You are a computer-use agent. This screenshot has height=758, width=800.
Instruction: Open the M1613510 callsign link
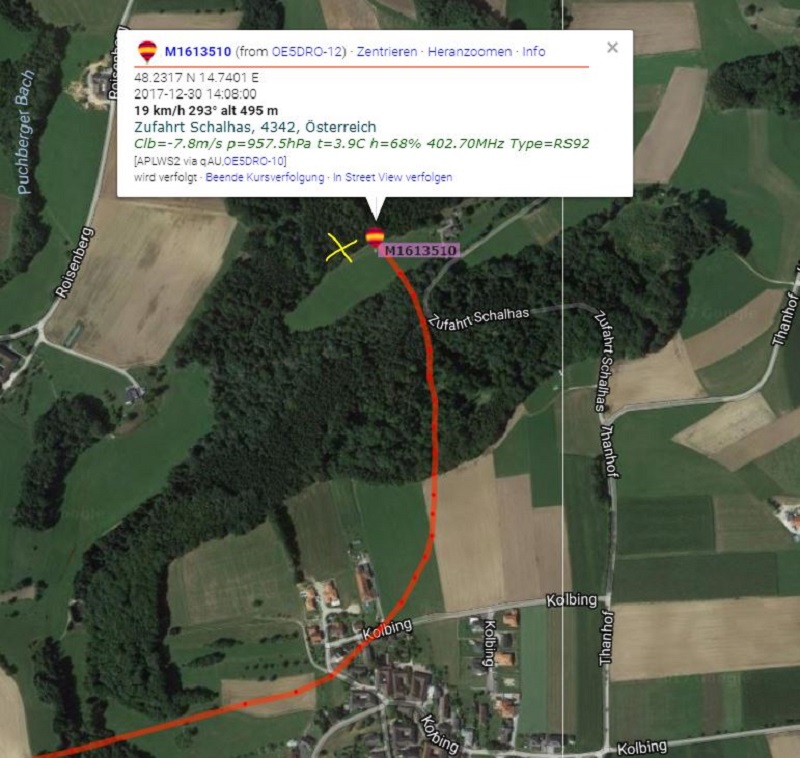pos(198,52)
